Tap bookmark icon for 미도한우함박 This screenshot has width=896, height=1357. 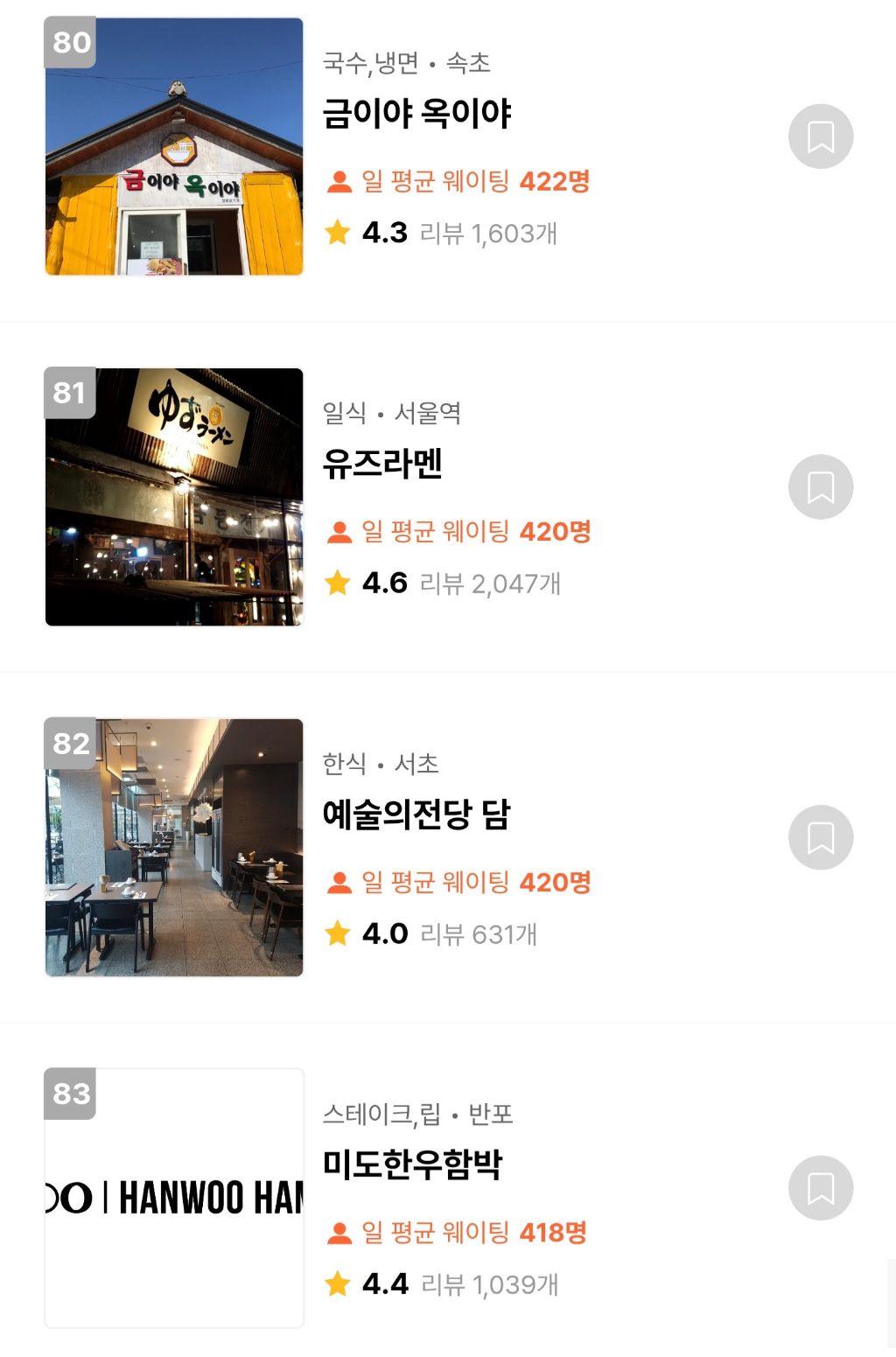(x=820, y=1188)
